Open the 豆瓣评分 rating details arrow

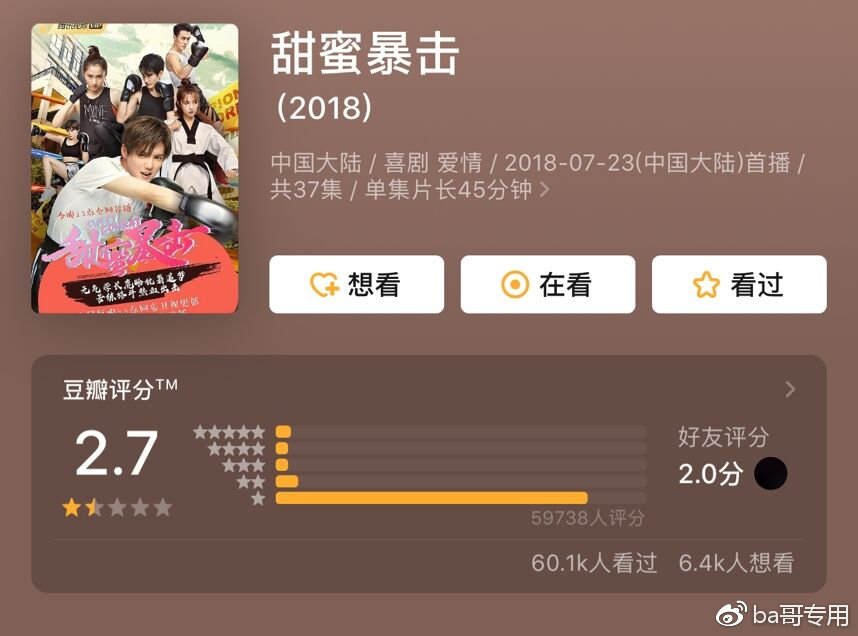[x=790, y=389]
